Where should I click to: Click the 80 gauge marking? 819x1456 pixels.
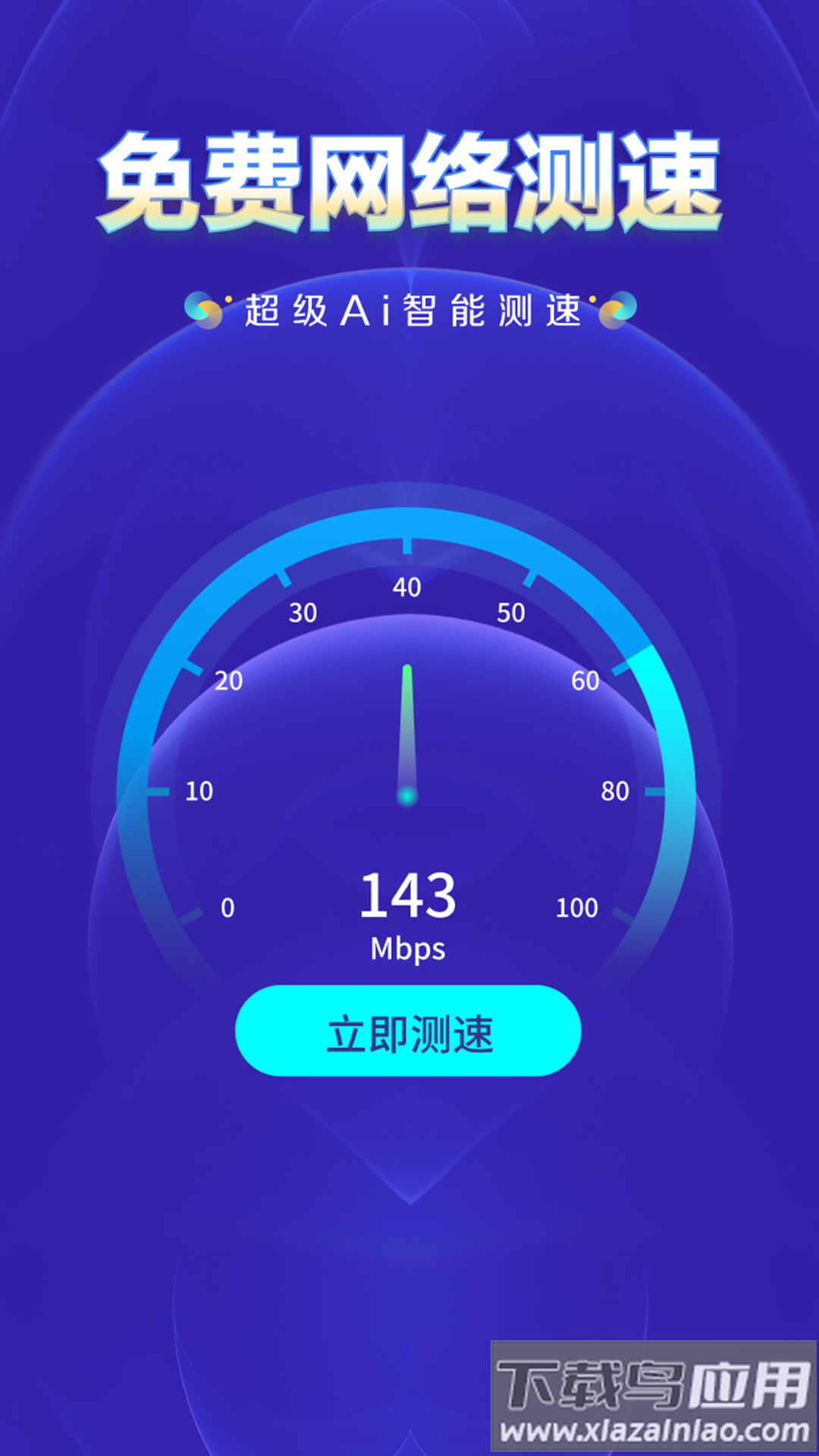click(614, 792)
